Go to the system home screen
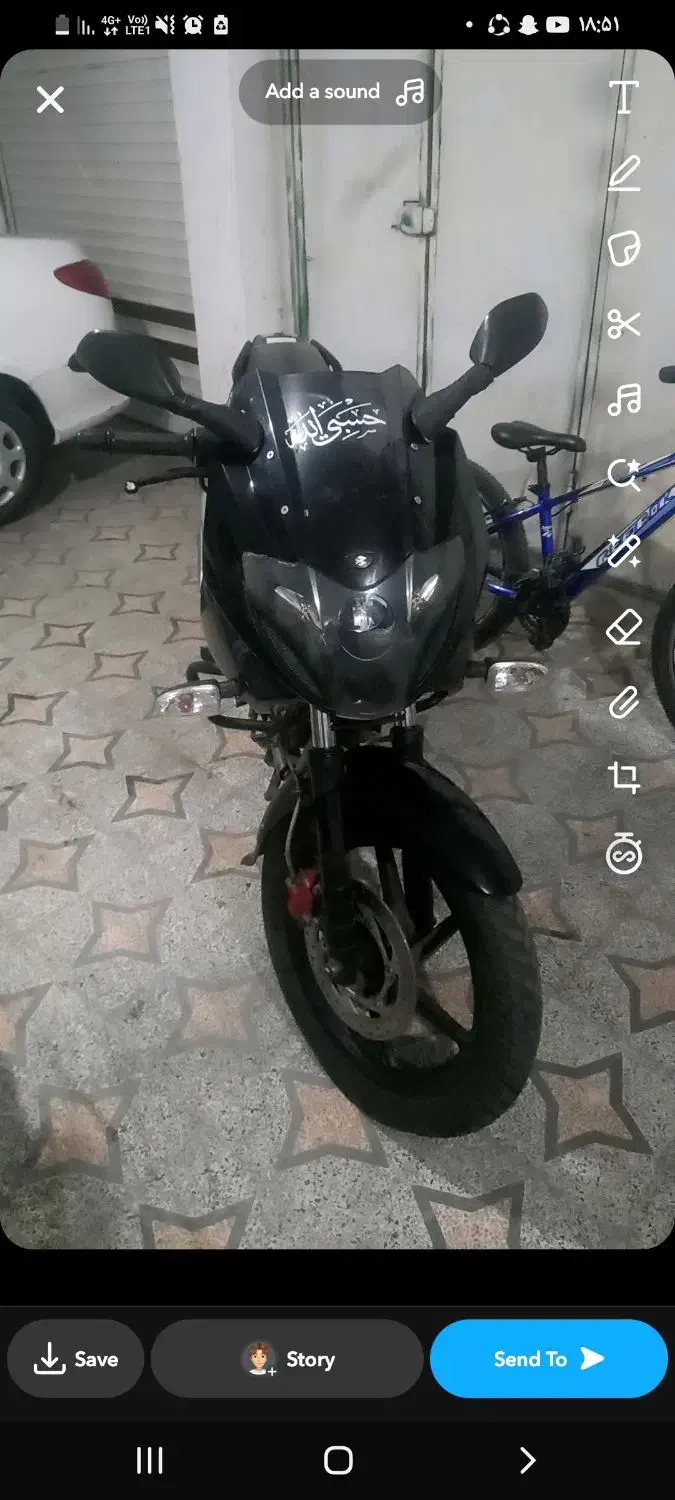This screenshot has height=1500, width=675. pyautogui.click(x=338, y=1461)
